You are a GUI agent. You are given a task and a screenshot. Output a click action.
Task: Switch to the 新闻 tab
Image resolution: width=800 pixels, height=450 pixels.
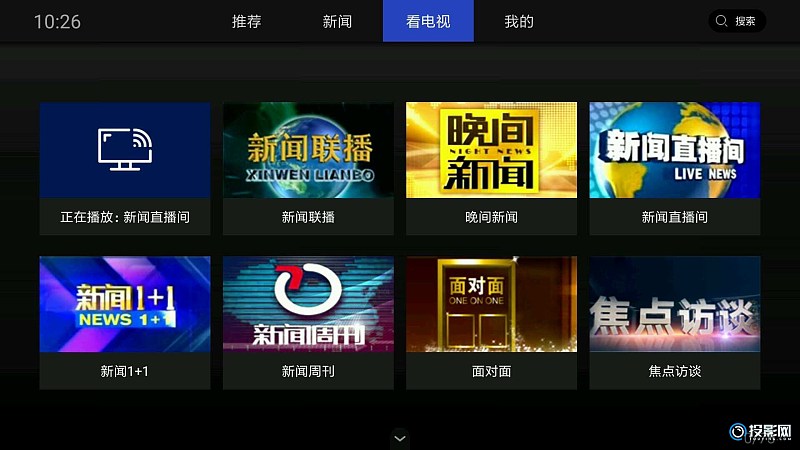click(337, 21)
